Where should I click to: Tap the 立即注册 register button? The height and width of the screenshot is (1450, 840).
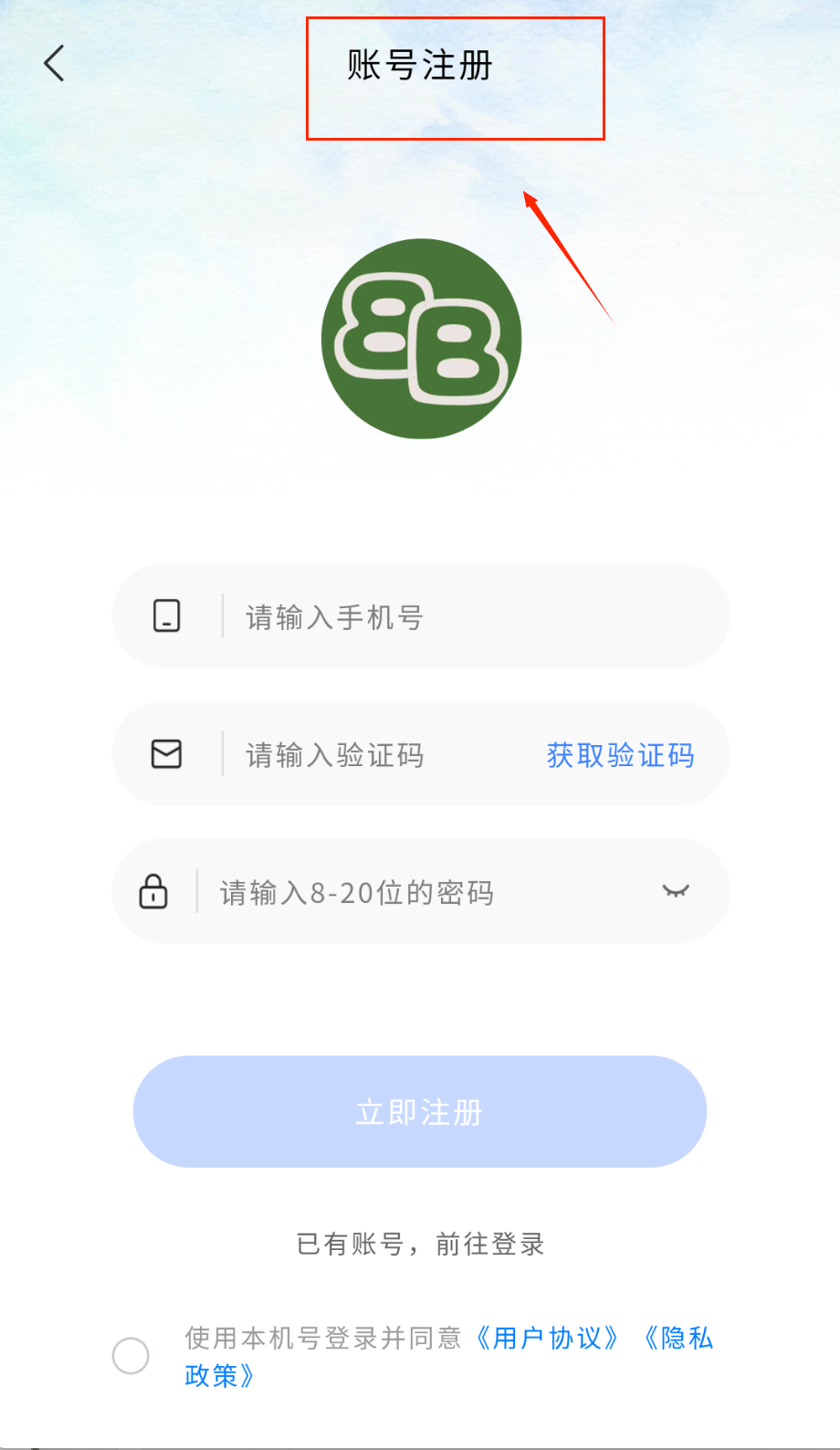click(420, 1111)
